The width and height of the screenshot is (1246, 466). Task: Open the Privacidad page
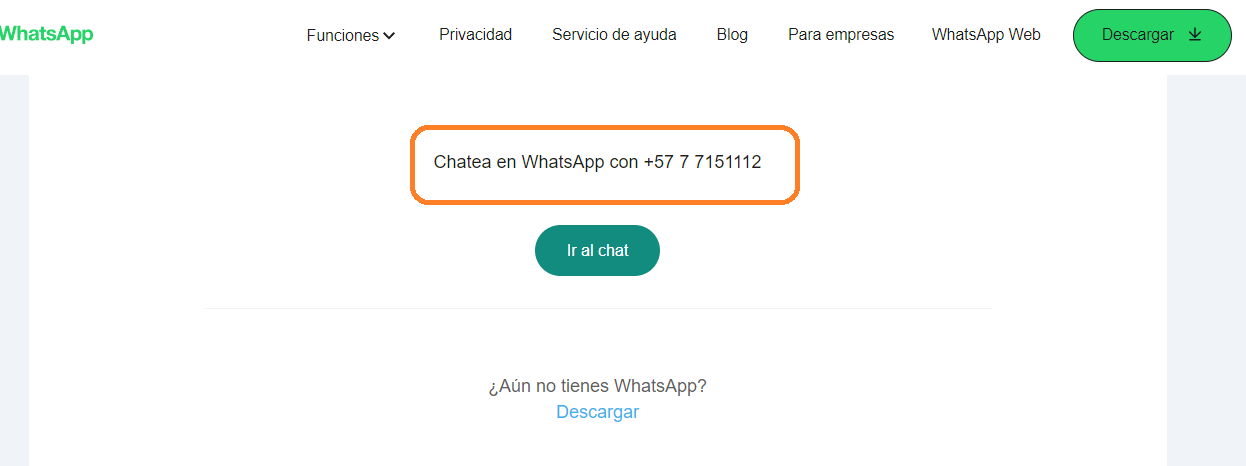click(475, 34)
